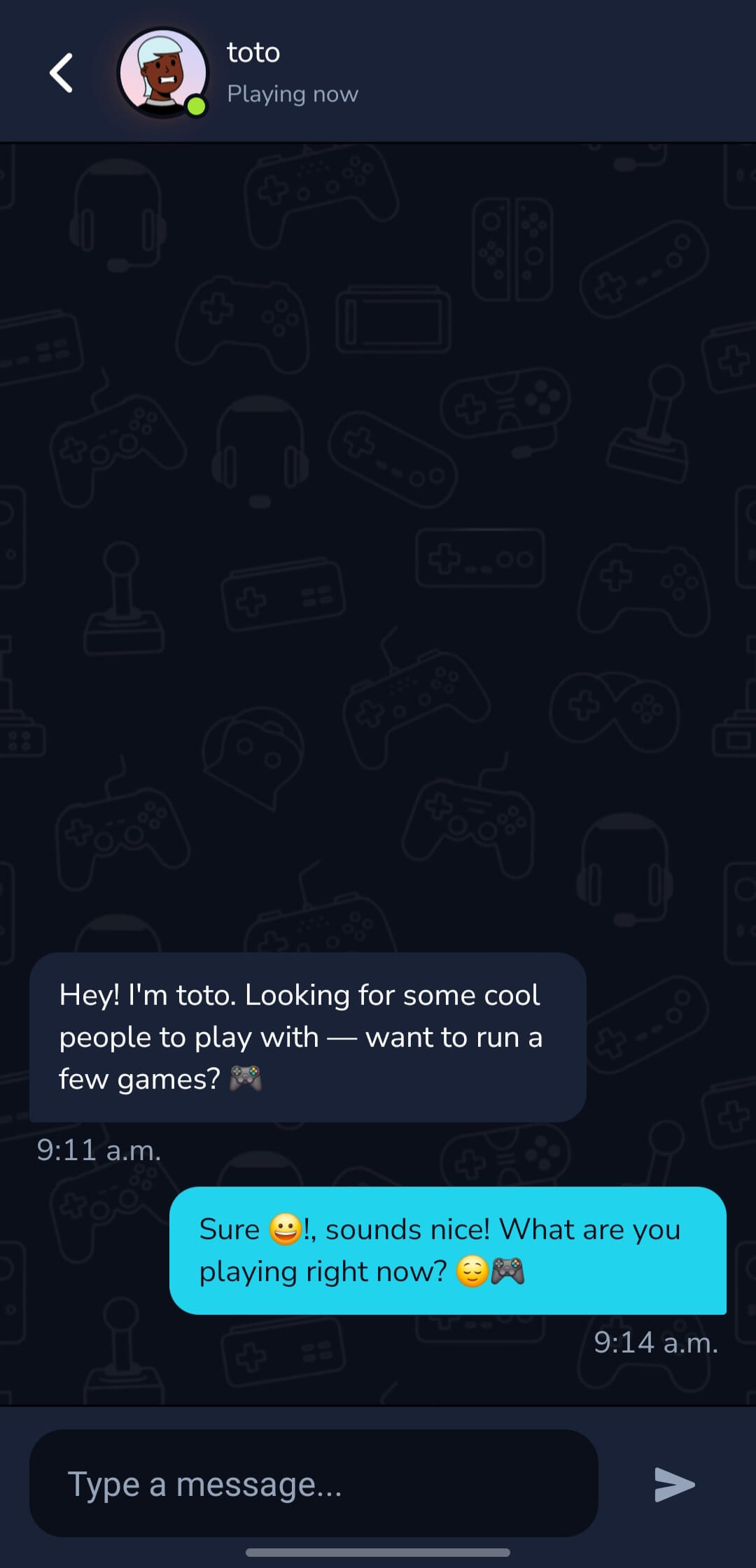Select your cyan reply bubble

pos(448,1251)
